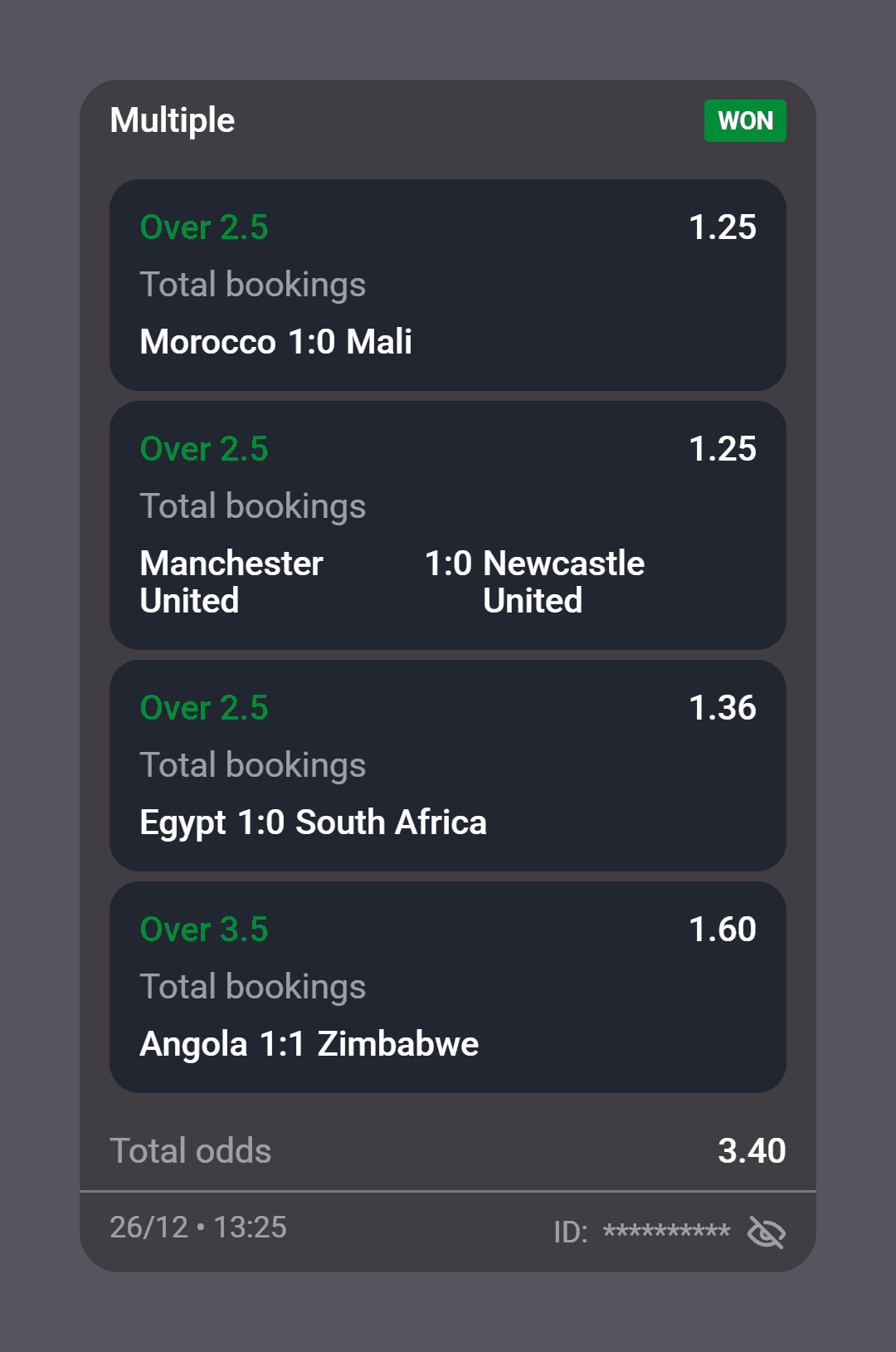Select the Morocco 1:0 Mali bet card
Viewport: 896px width, 1352px height.
point(448,285)
